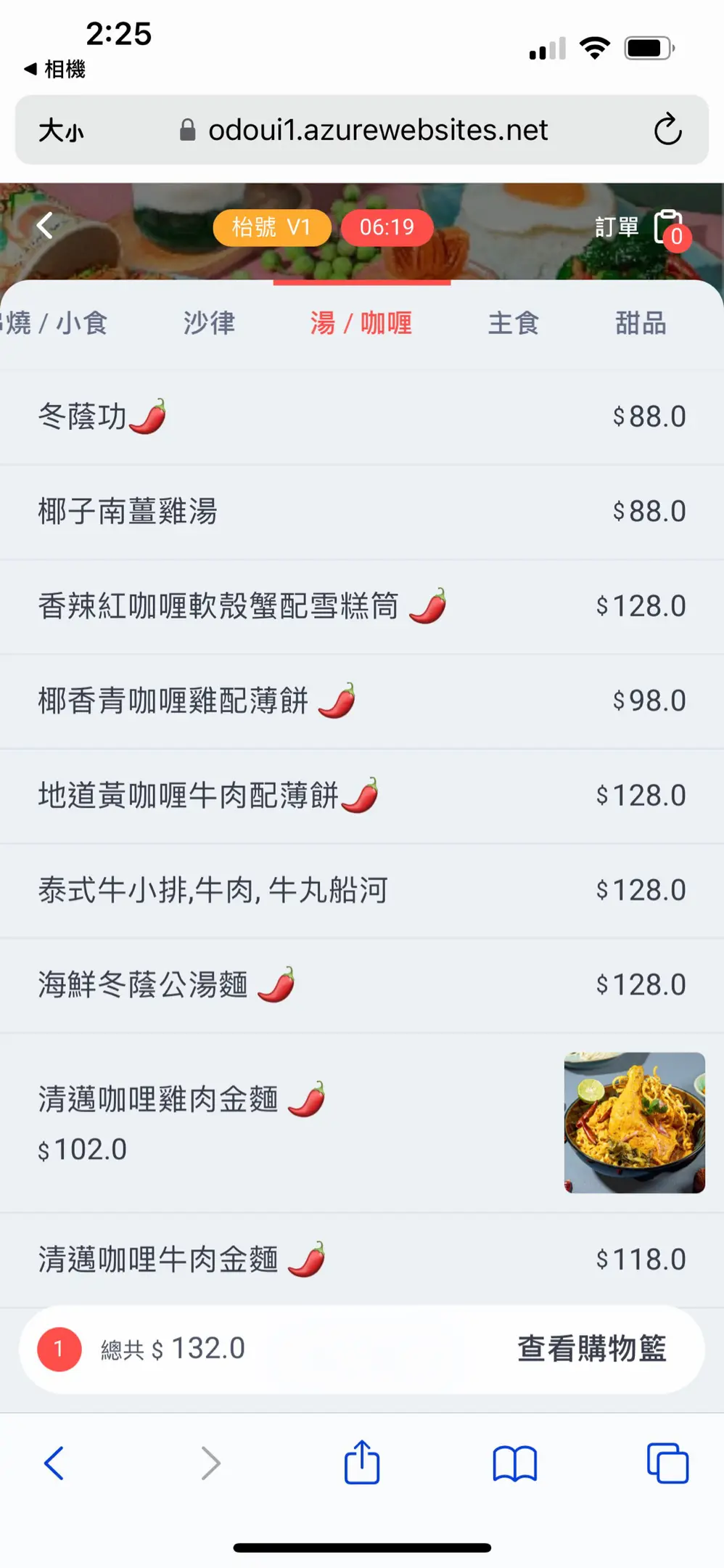
Task: Open Safari share sheet
Action: tap(361, 1463)
